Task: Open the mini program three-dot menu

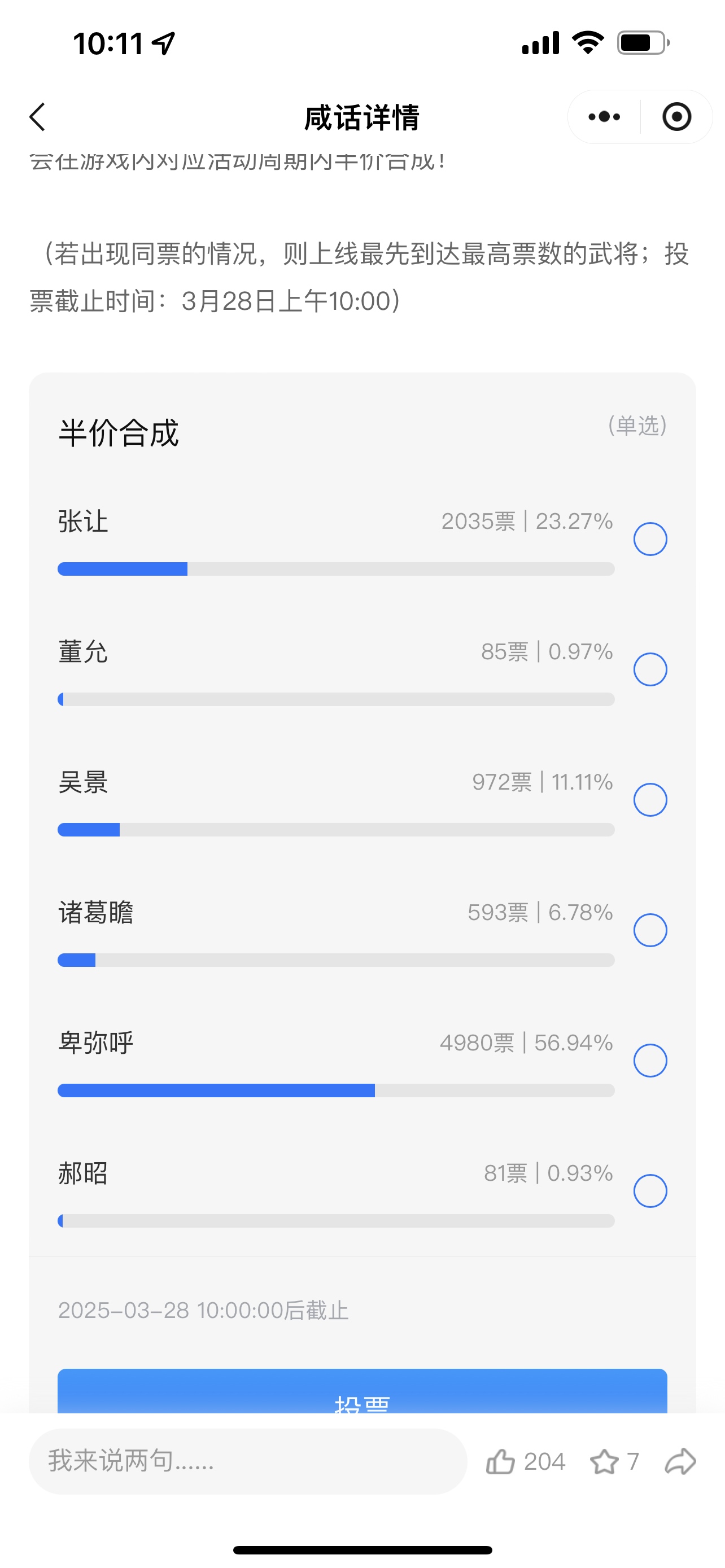Action: pos(604,117)
